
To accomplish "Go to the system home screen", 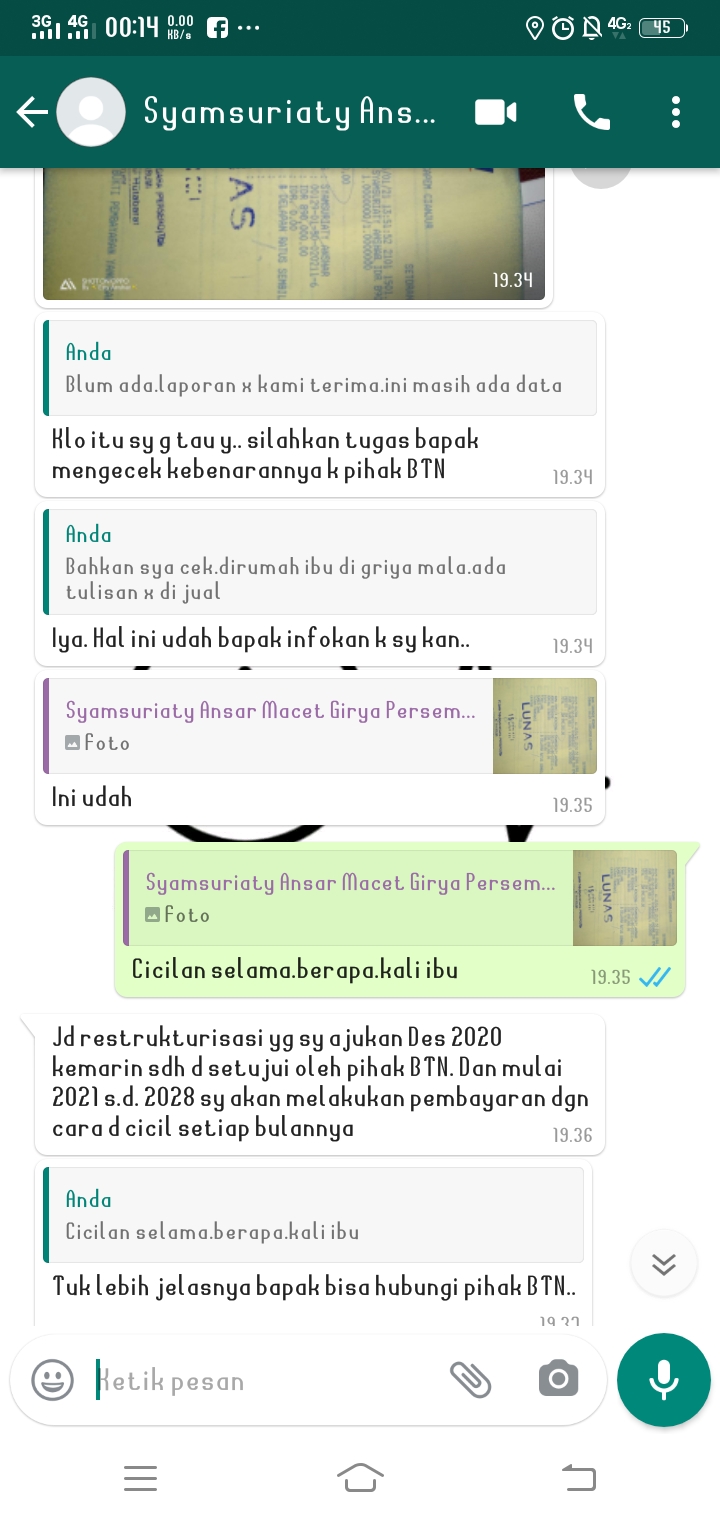I will 360,1477.
